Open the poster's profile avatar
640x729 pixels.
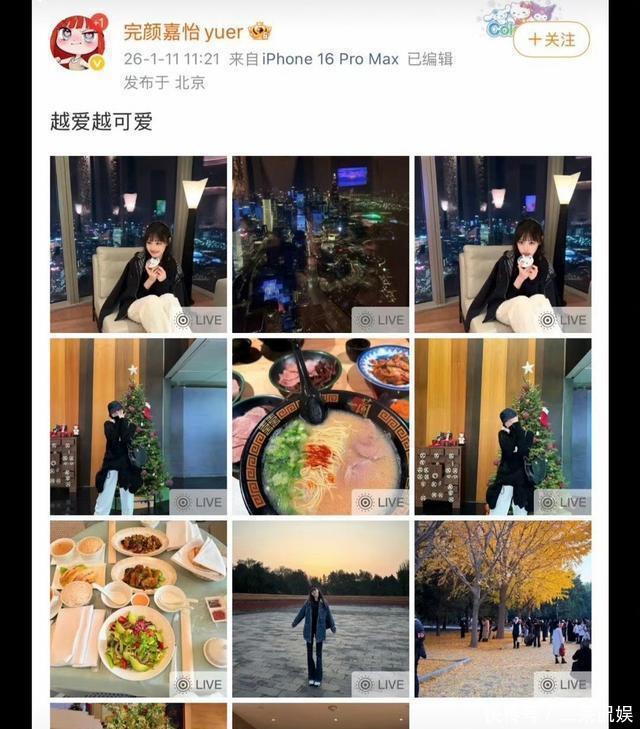click(78, 44)
